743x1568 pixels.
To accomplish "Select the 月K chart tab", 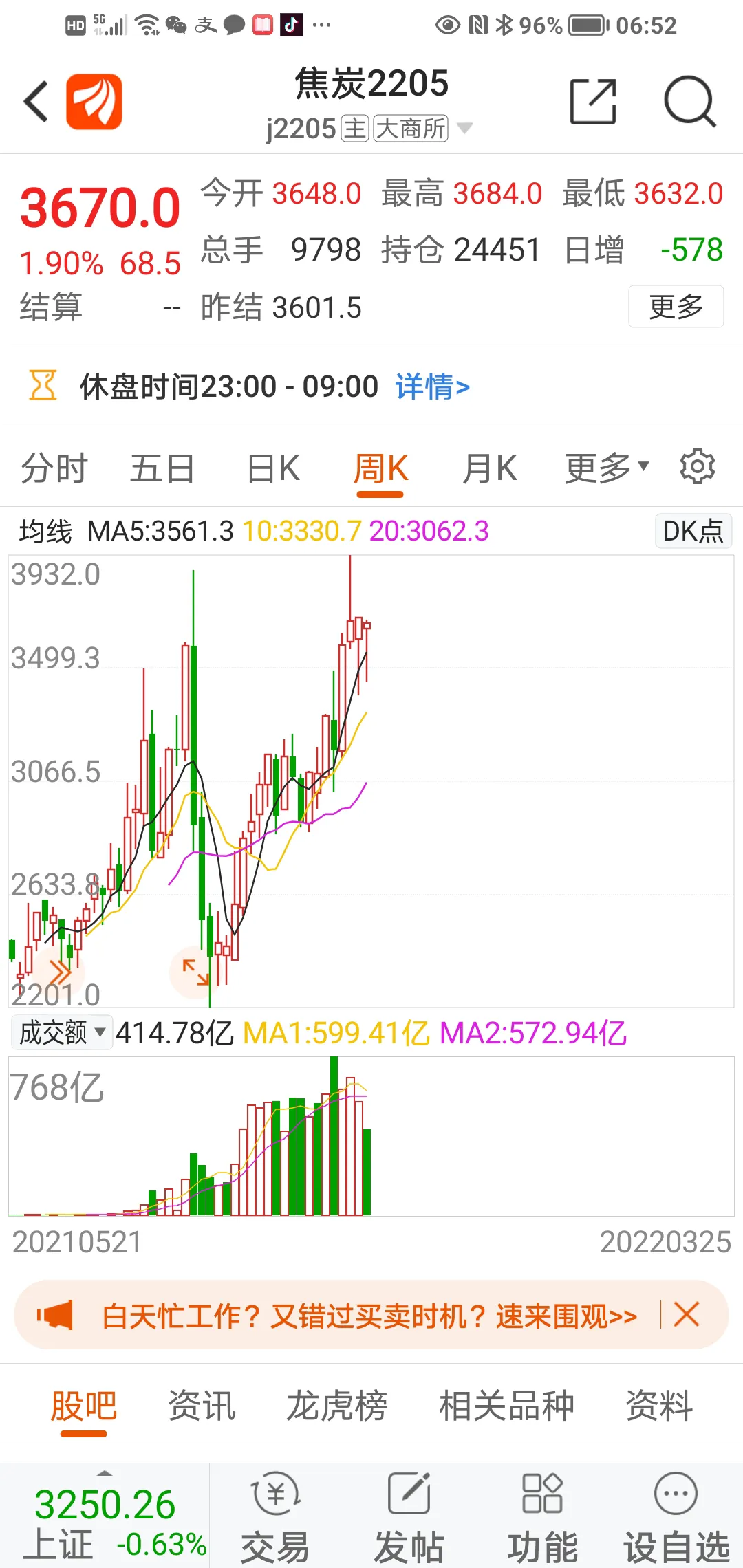I will click(x=489, y=469).
